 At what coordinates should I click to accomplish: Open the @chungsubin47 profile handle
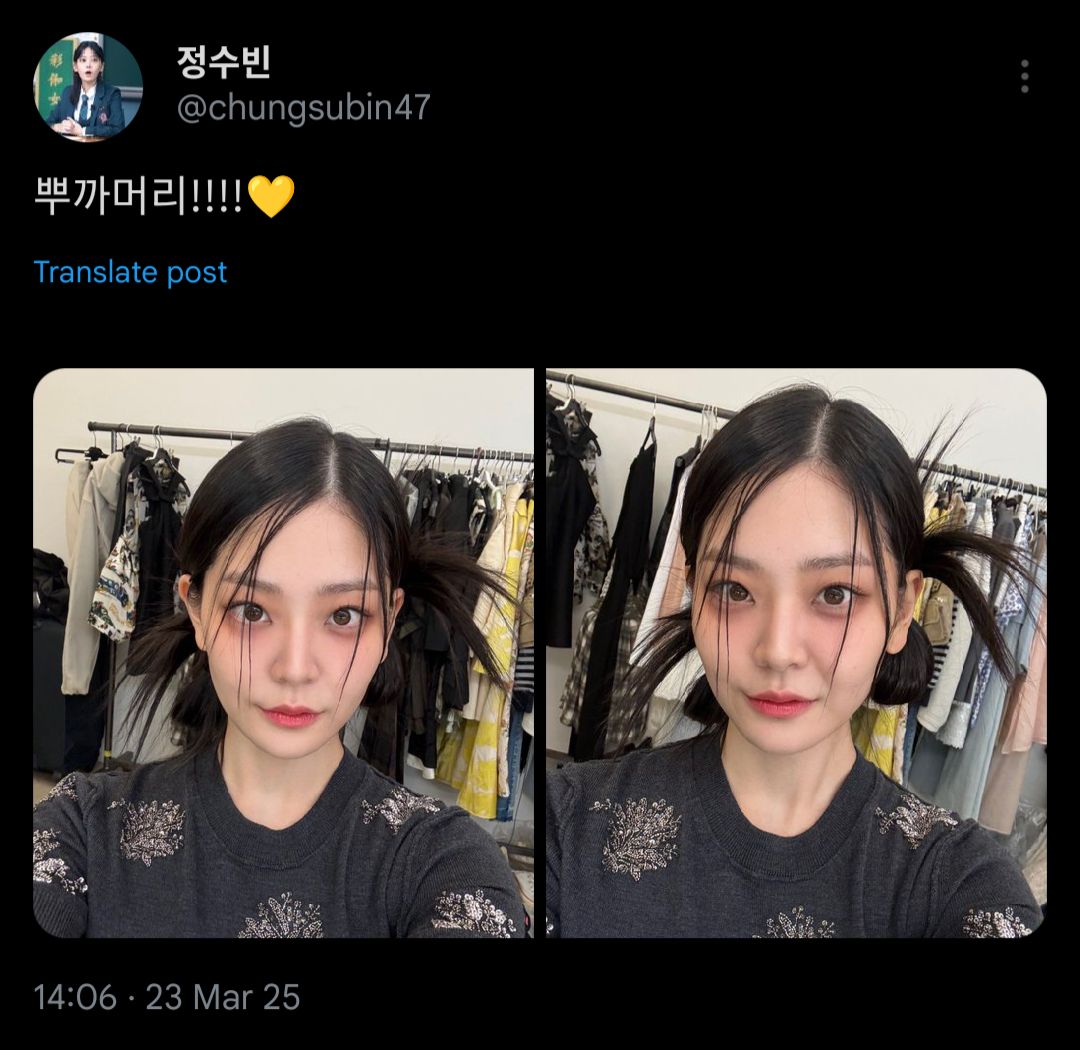pyautogui.click(x=303, y=107)
